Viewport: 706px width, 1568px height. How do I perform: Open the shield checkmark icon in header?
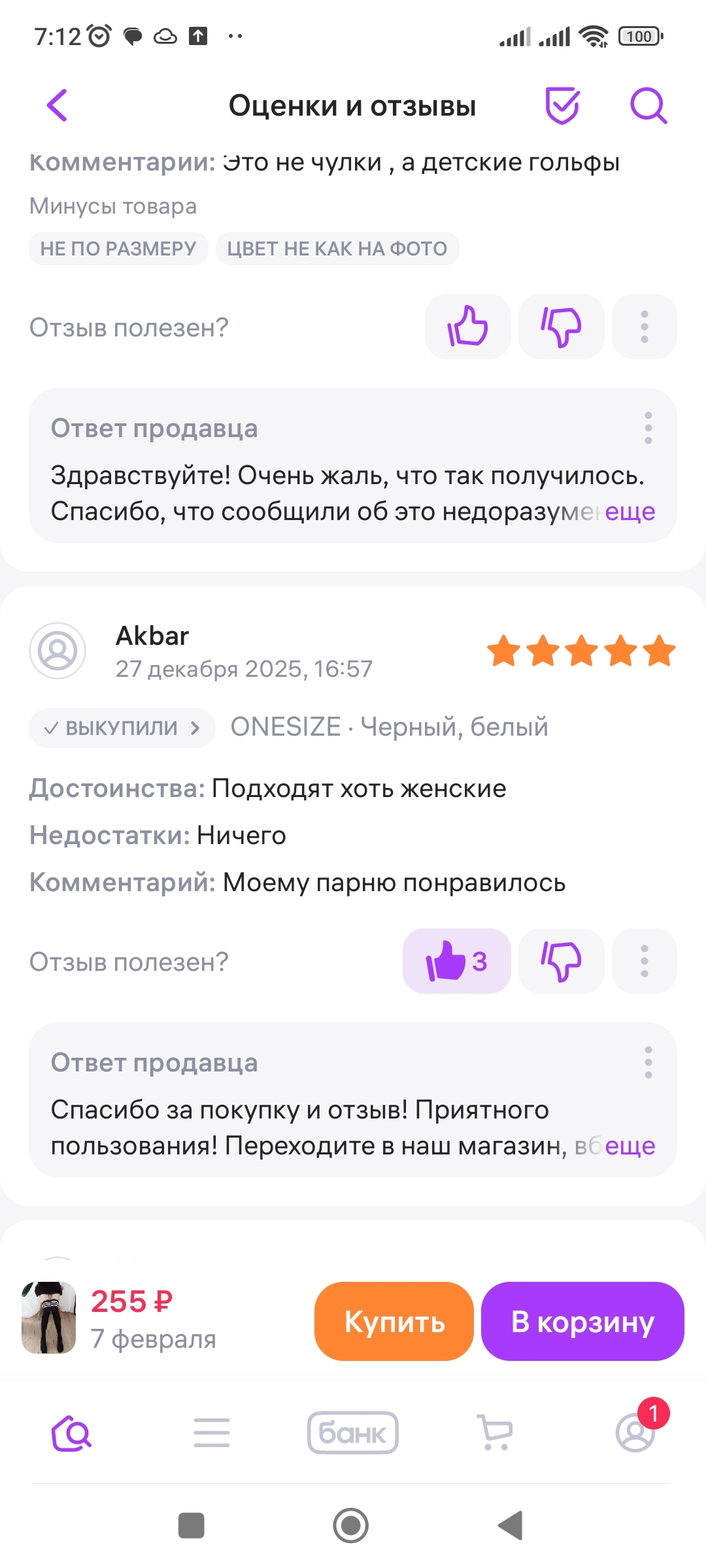tap(562, 105)
